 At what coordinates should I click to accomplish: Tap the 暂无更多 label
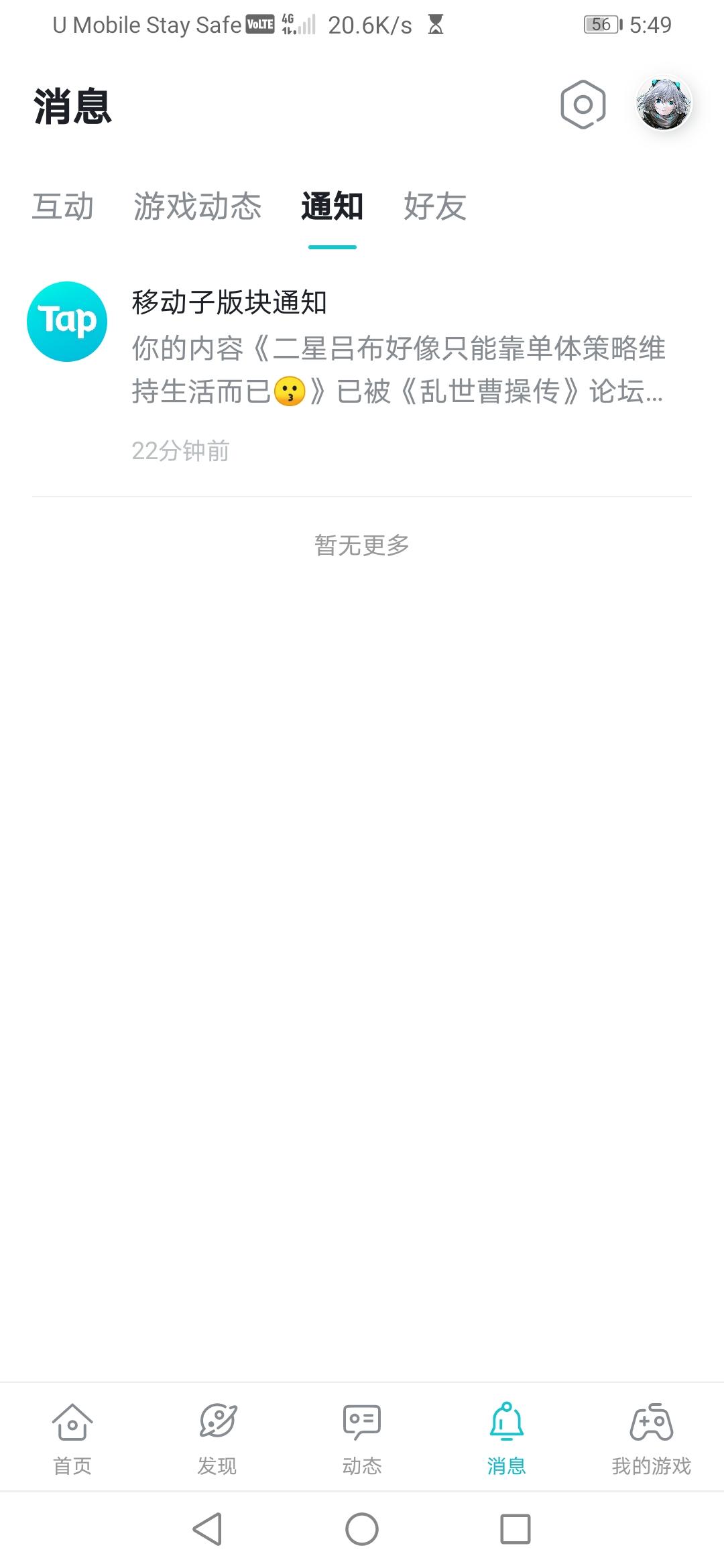click(x=361, y=546)
